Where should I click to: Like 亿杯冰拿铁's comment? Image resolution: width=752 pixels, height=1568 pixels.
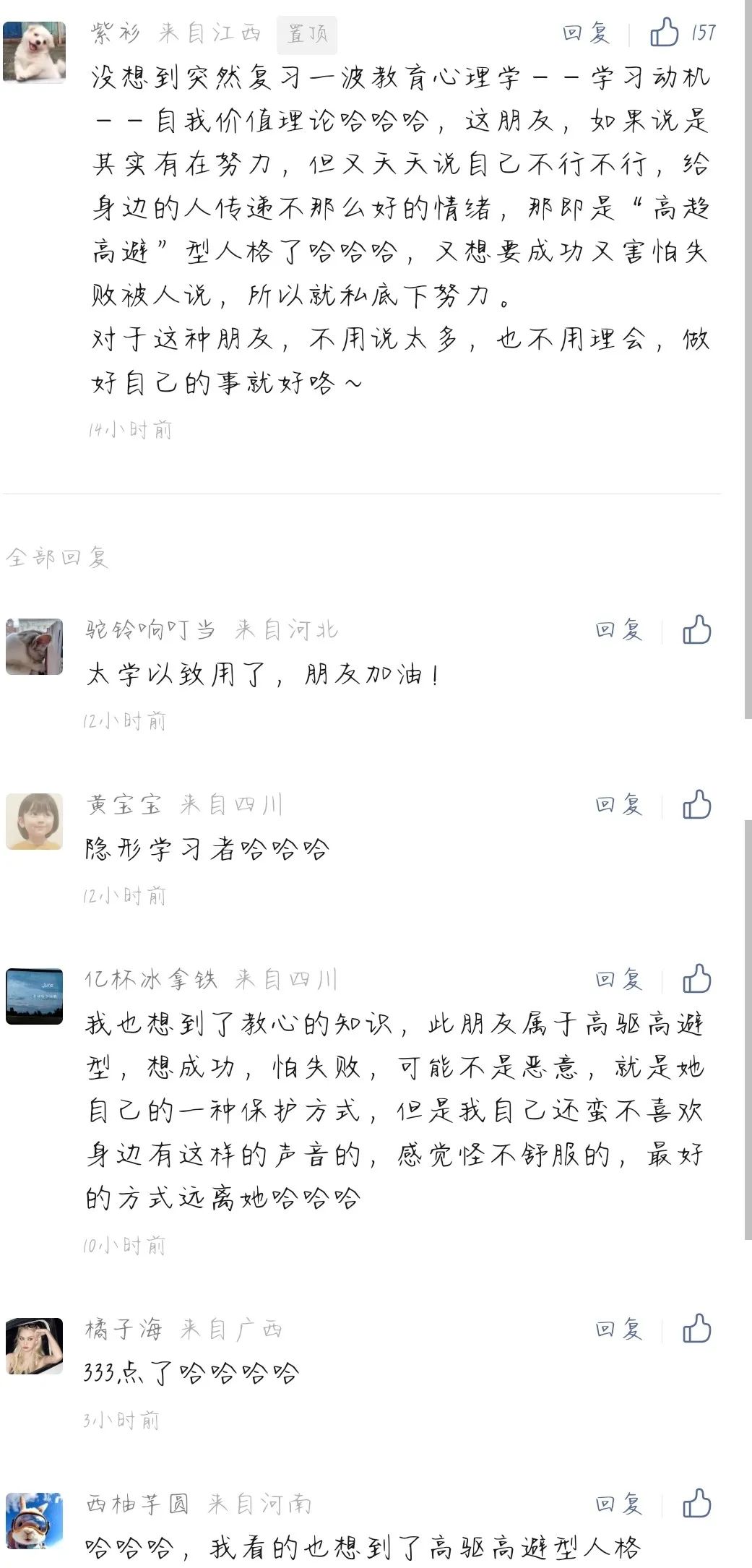coord(697,980)
